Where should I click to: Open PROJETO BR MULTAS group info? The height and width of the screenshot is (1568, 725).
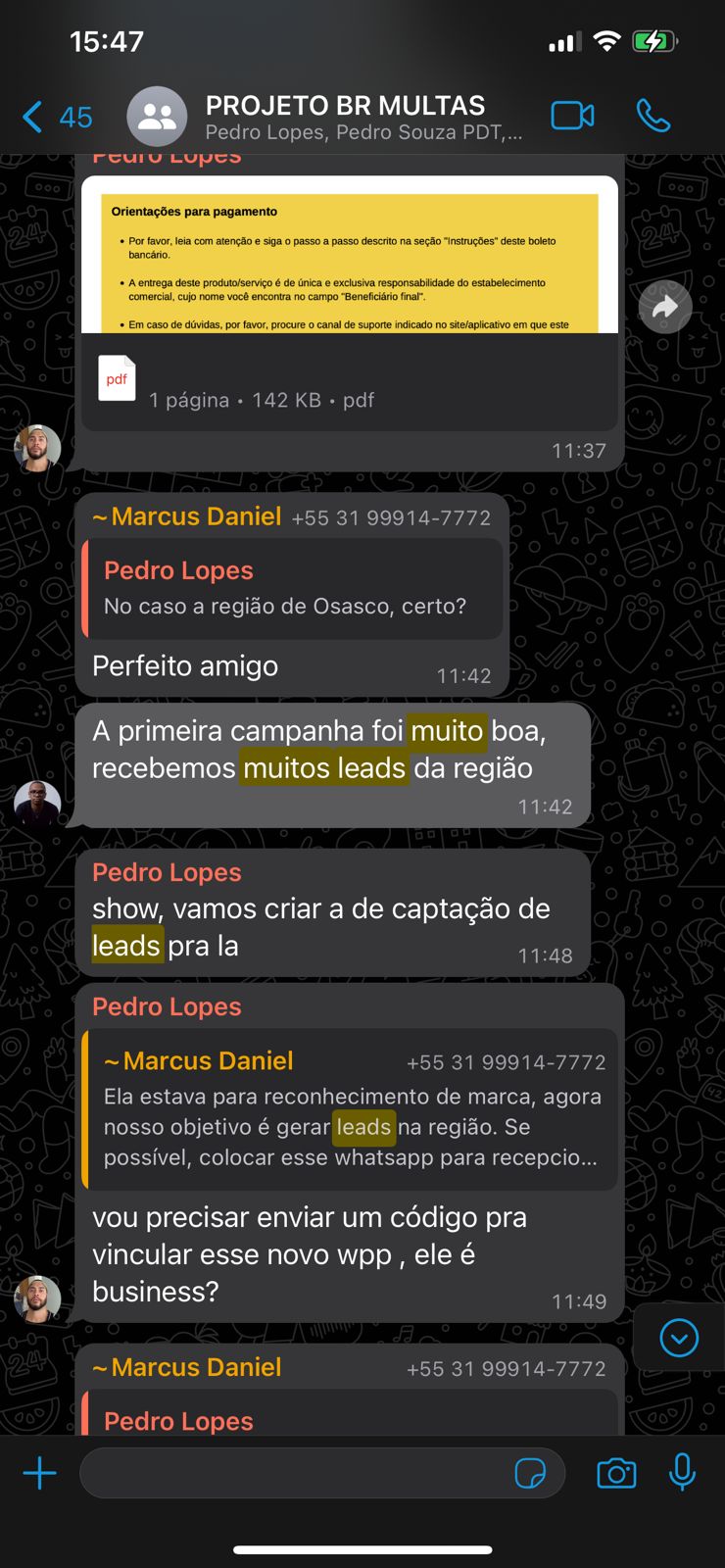[x=362, y=117]
